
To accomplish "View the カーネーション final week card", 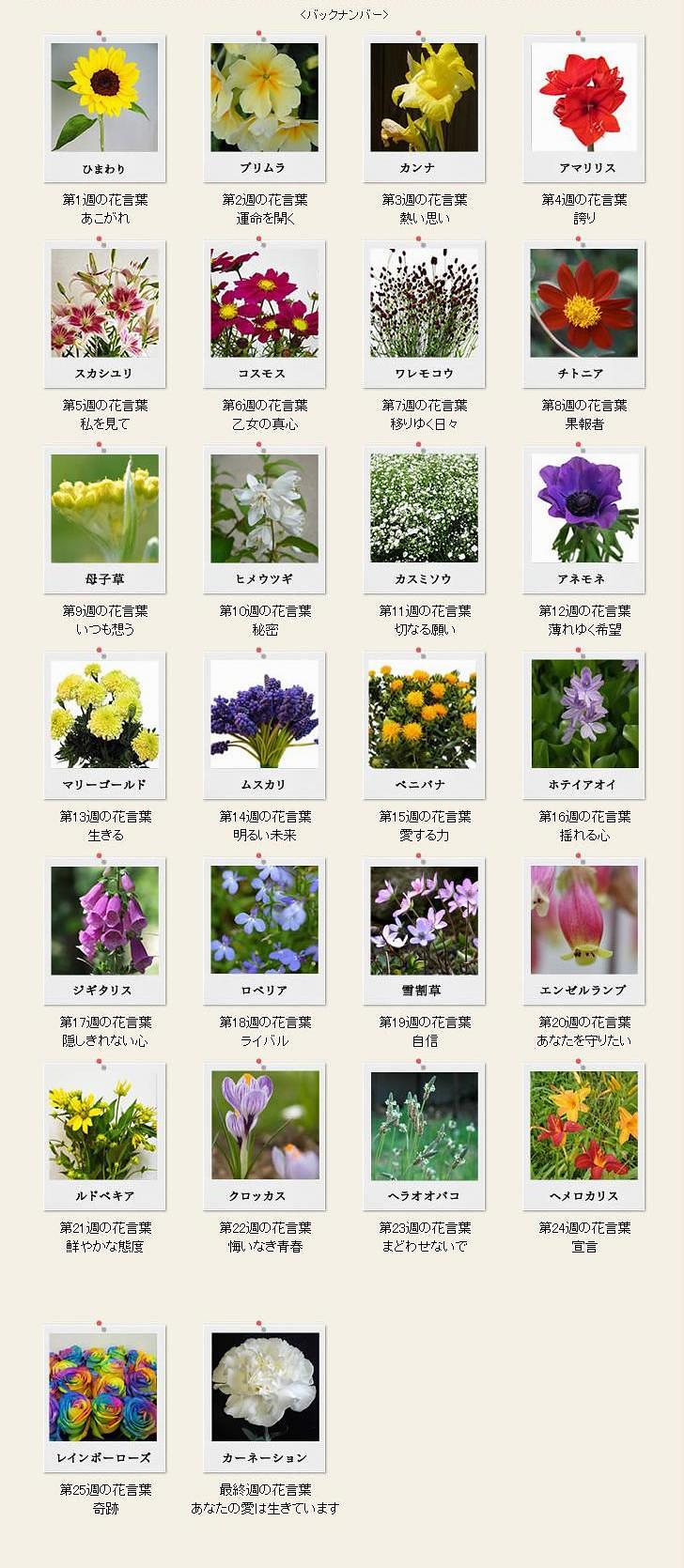I will pos(264,1398).
